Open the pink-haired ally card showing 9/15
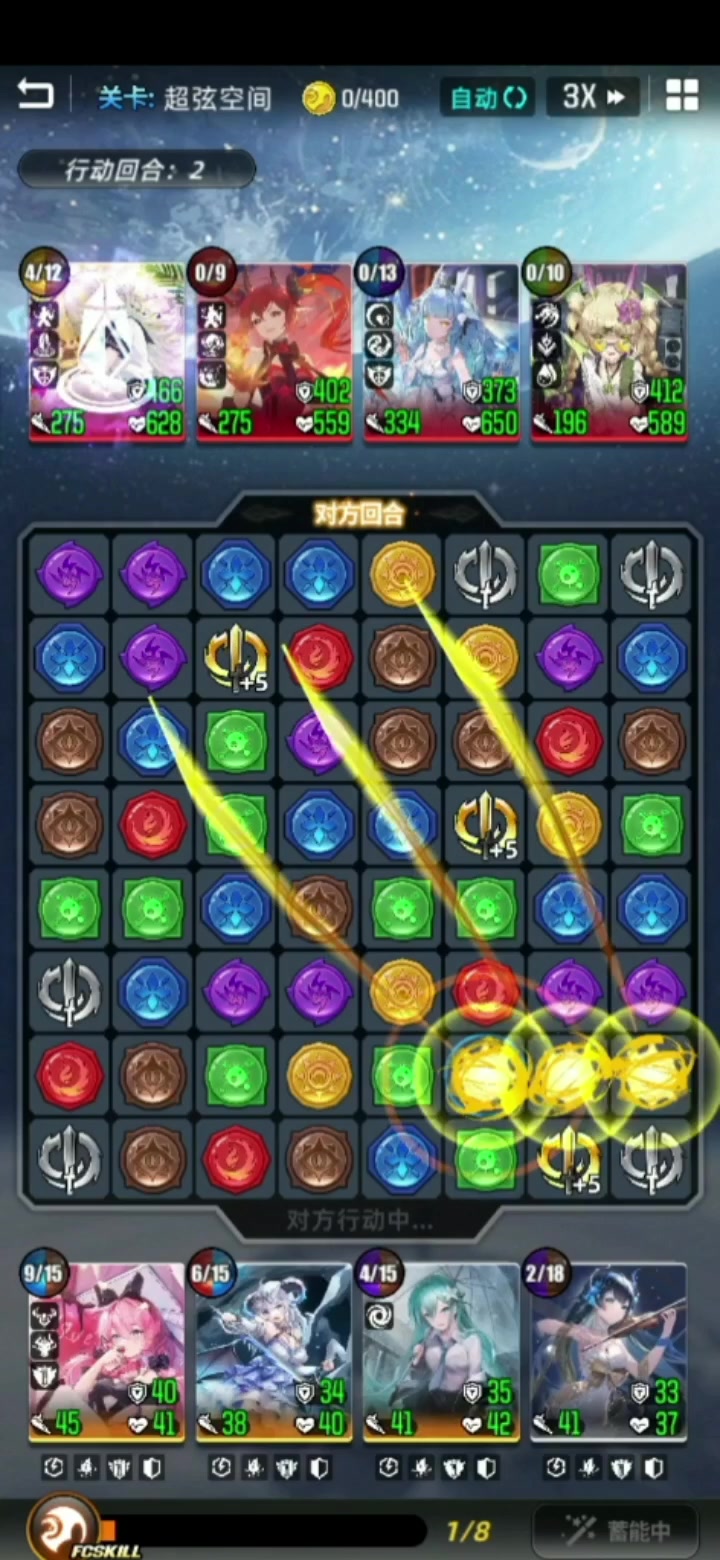The height and width of the screenshot is (1560, 720). pos(107,1352)
